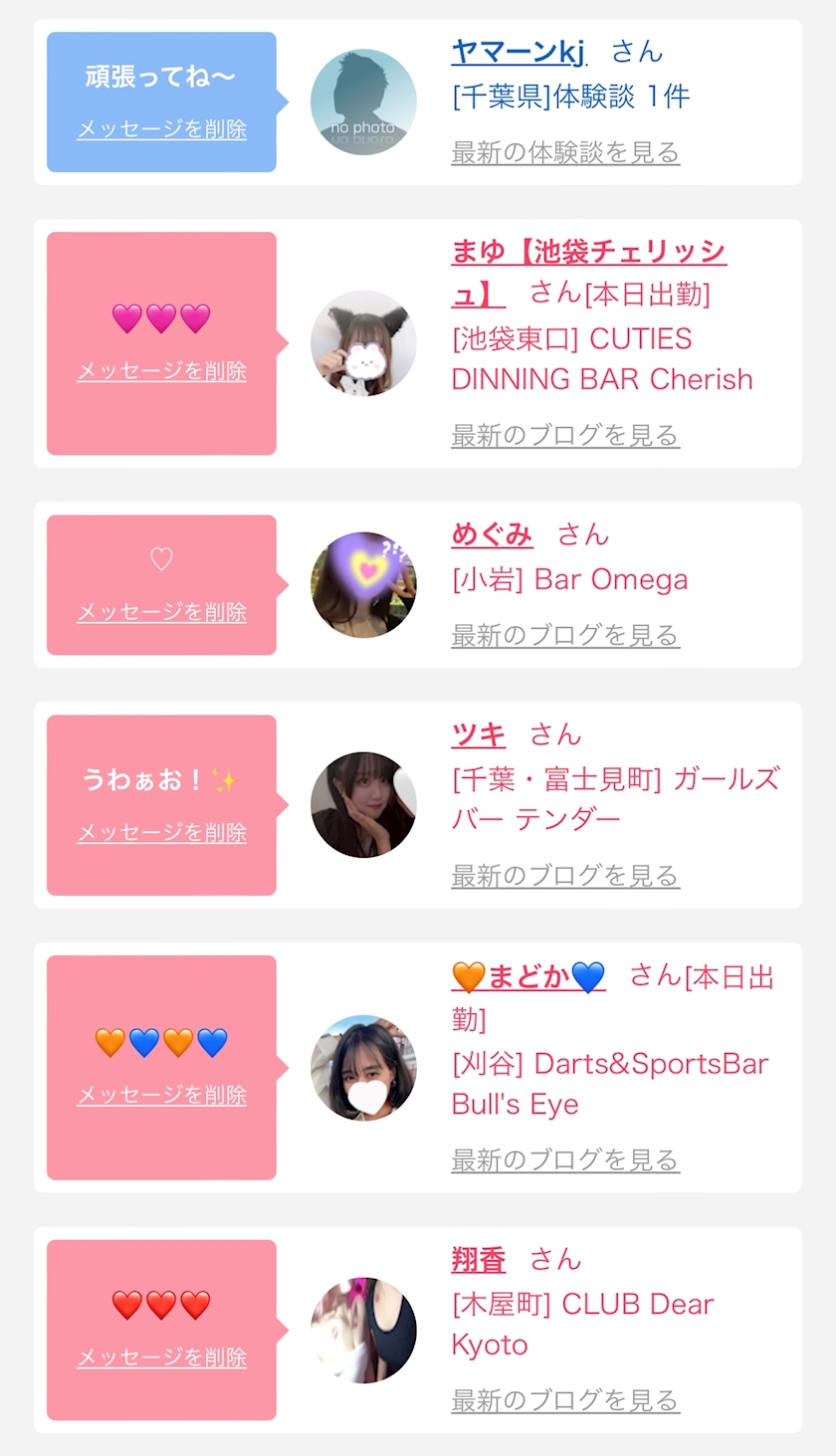
Task: Open めぐみ's profile link
Action: (492, 534)
